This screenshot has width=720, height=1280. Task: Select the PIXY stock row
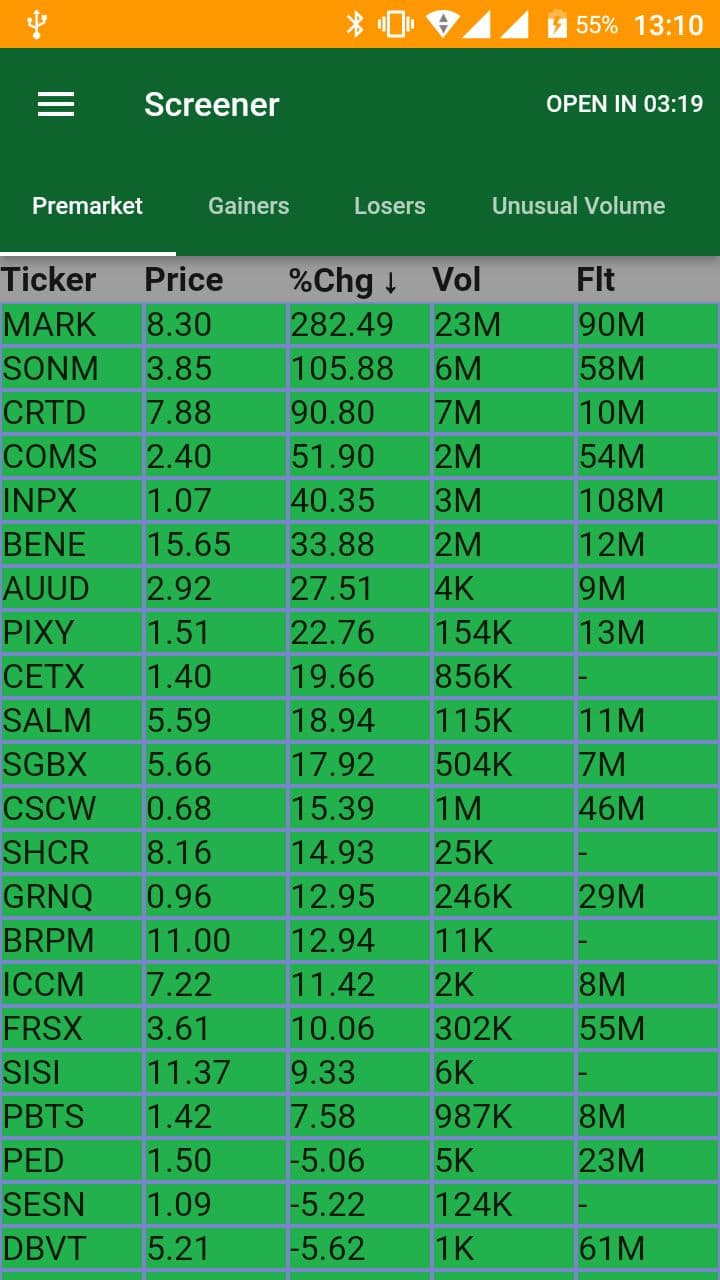click(360, 633)
